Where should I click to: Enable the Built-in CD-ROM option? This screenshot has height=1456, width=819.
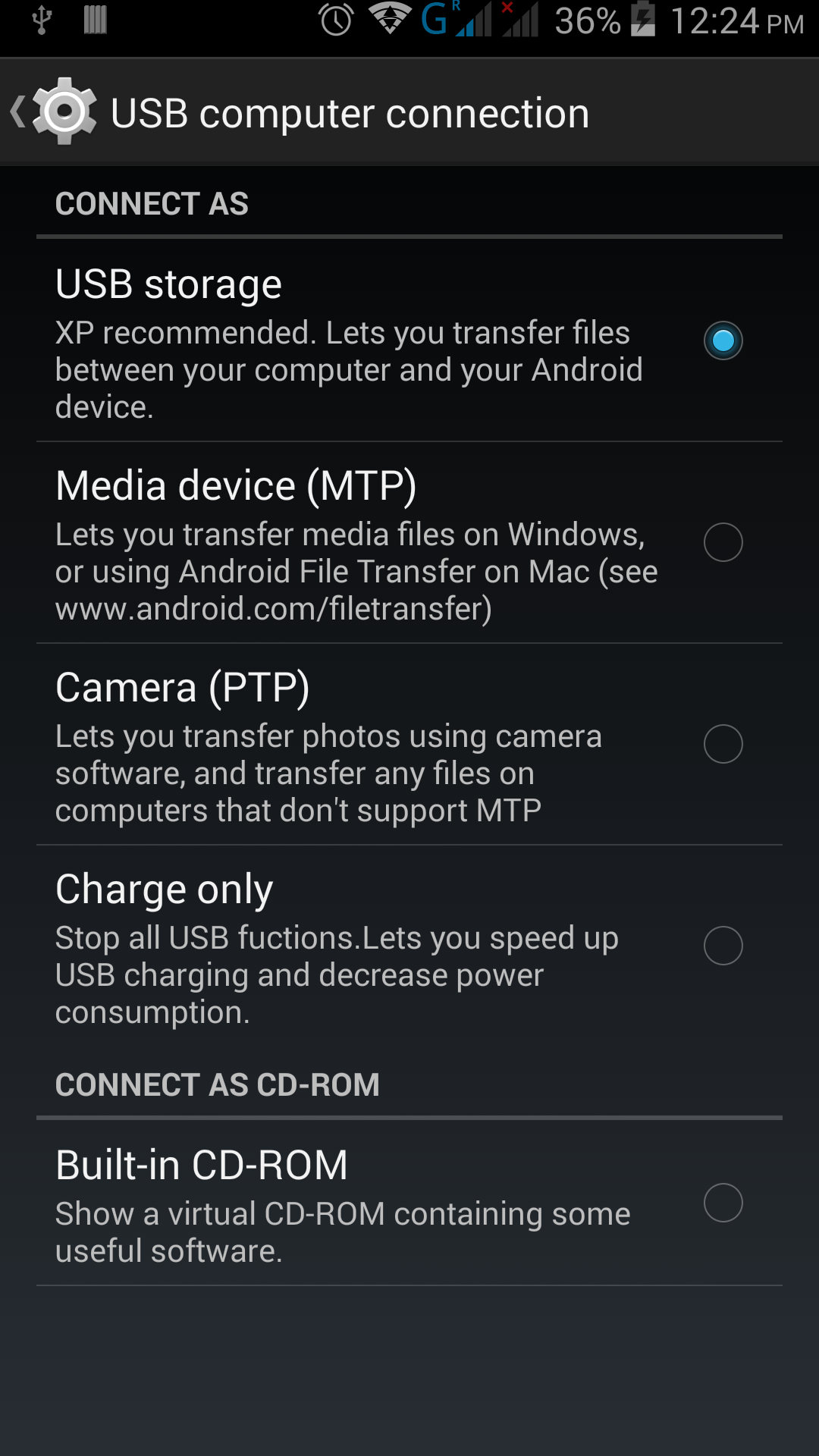(409, 1203)
